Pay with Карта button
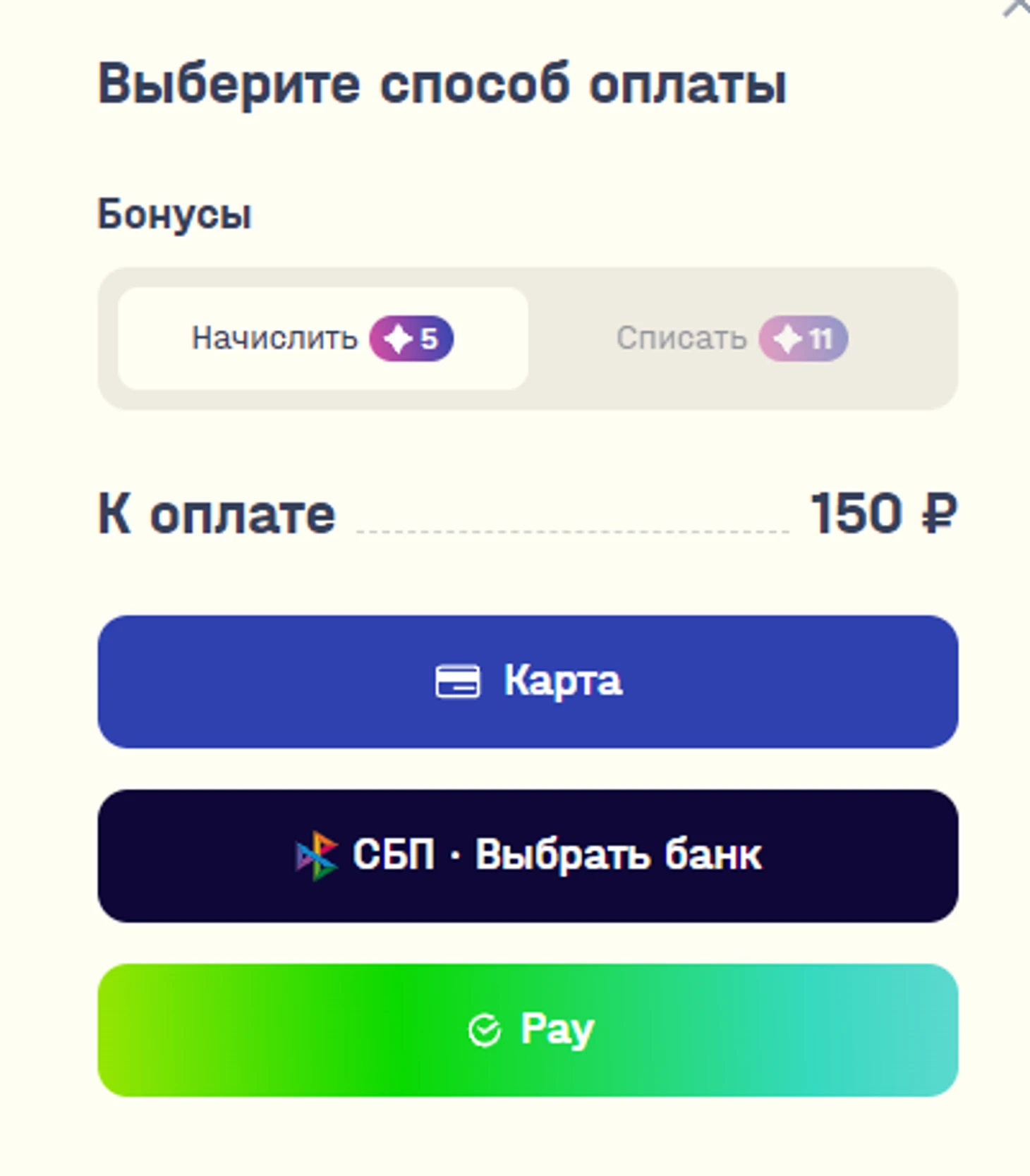 528,681
